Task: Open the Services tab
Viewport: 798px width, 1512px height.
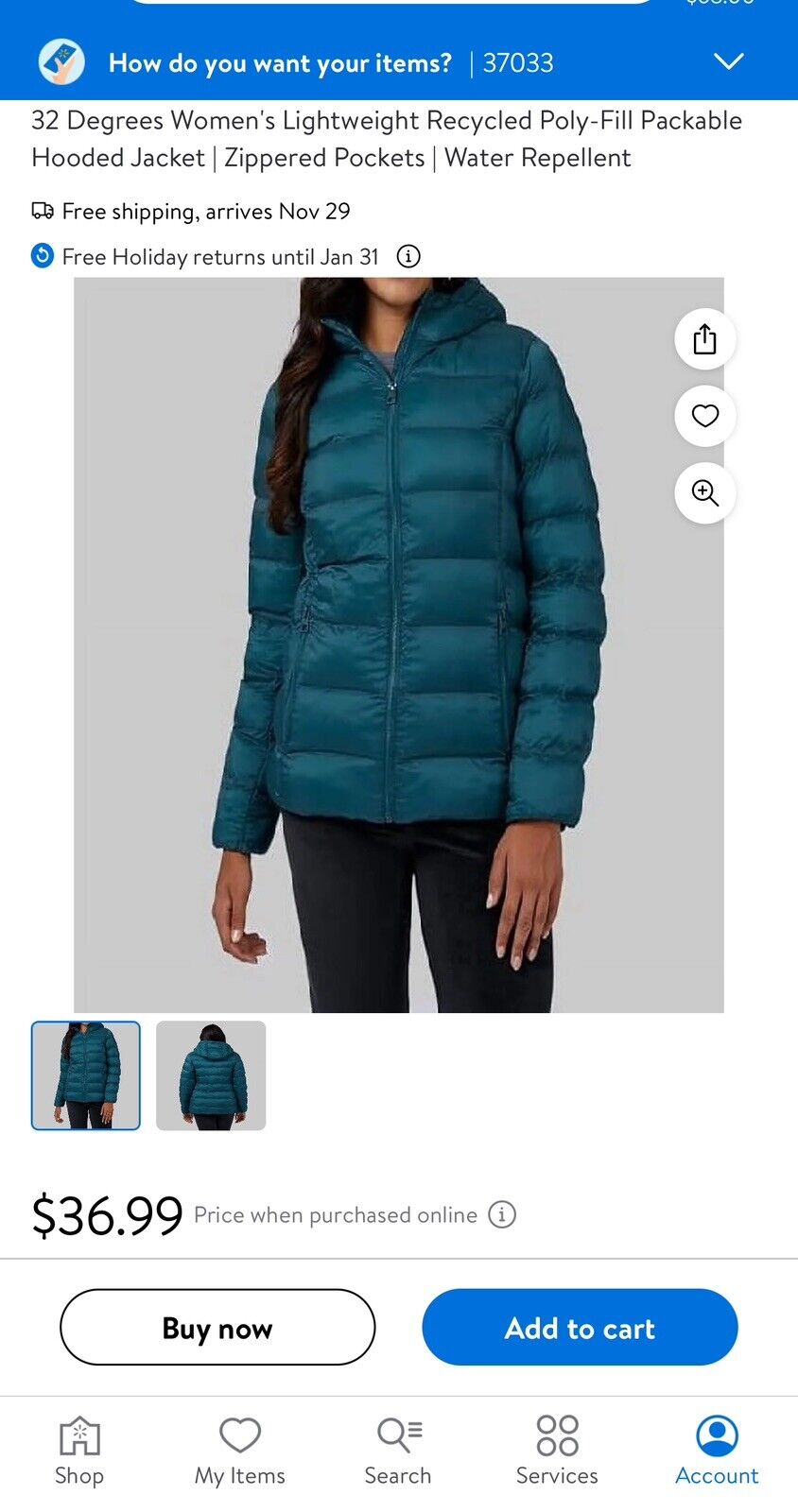Action: tap(557, 1452)
